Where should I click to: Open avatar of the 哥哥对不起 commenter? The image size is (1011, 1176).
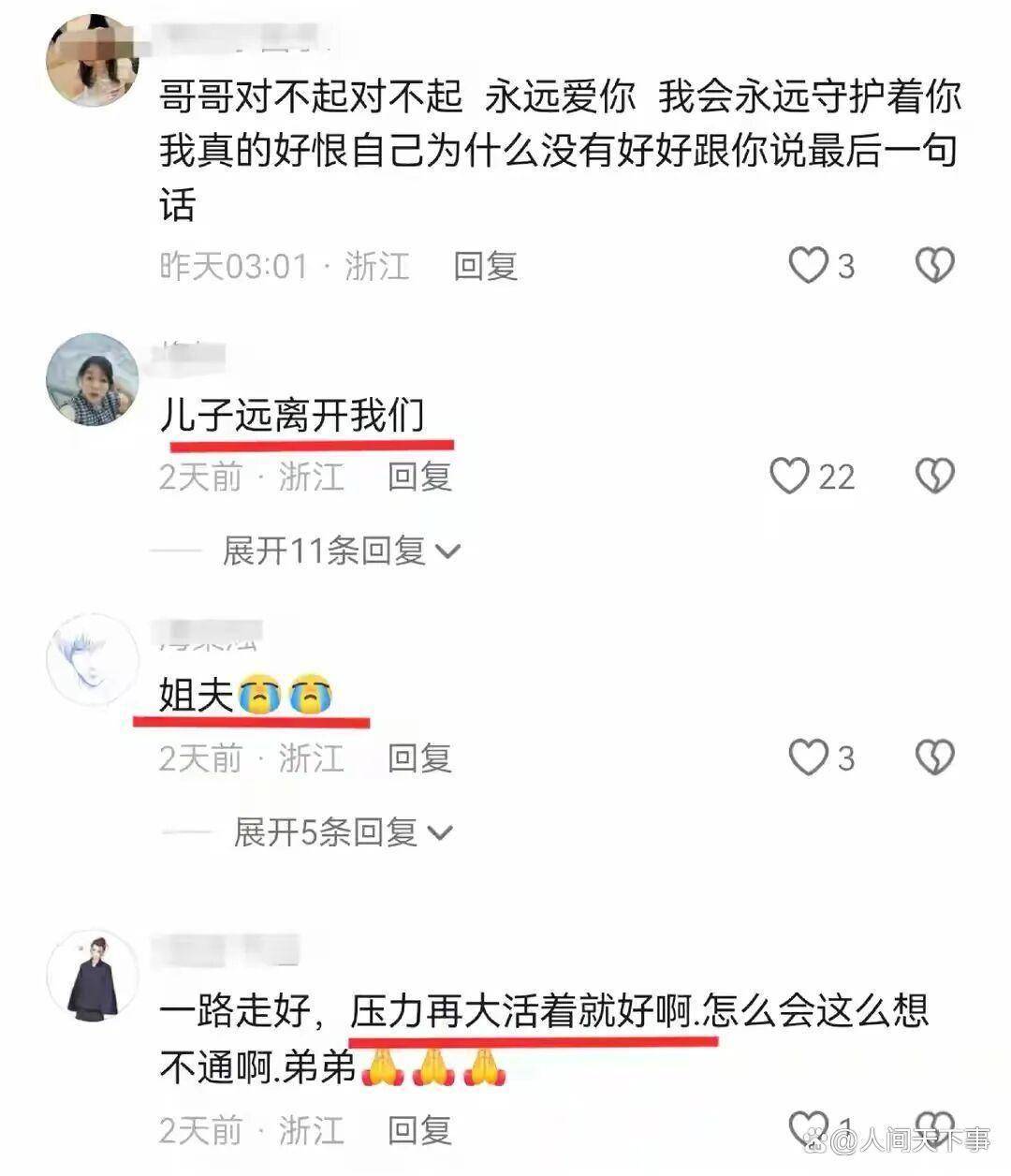[93, 61]
